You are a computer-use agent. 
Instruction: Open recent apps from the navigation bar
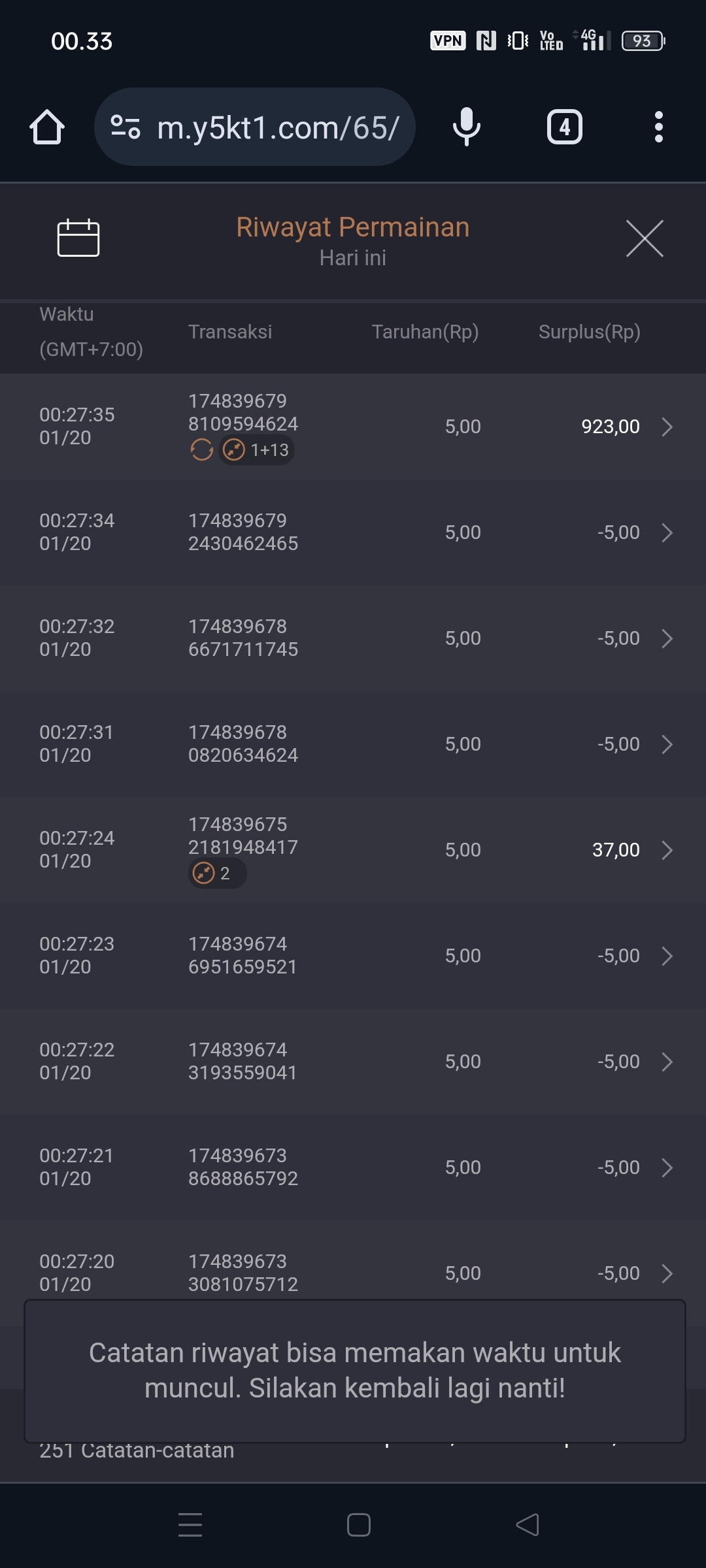(x=190, y=1525)
